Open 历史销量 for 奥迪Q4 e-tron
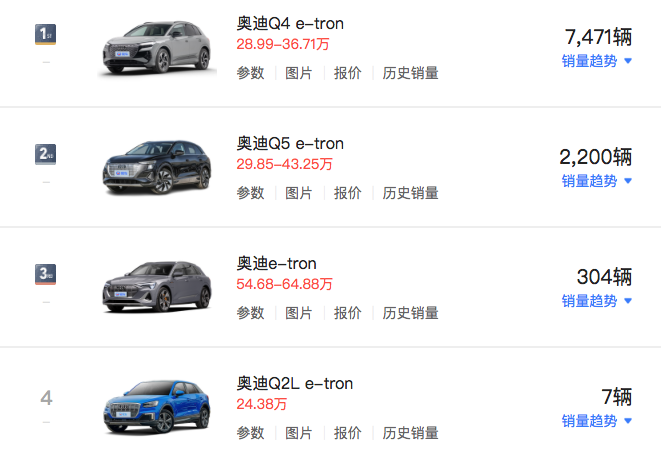The height and width of the screenshot is (451, 661). click(410, 73)
